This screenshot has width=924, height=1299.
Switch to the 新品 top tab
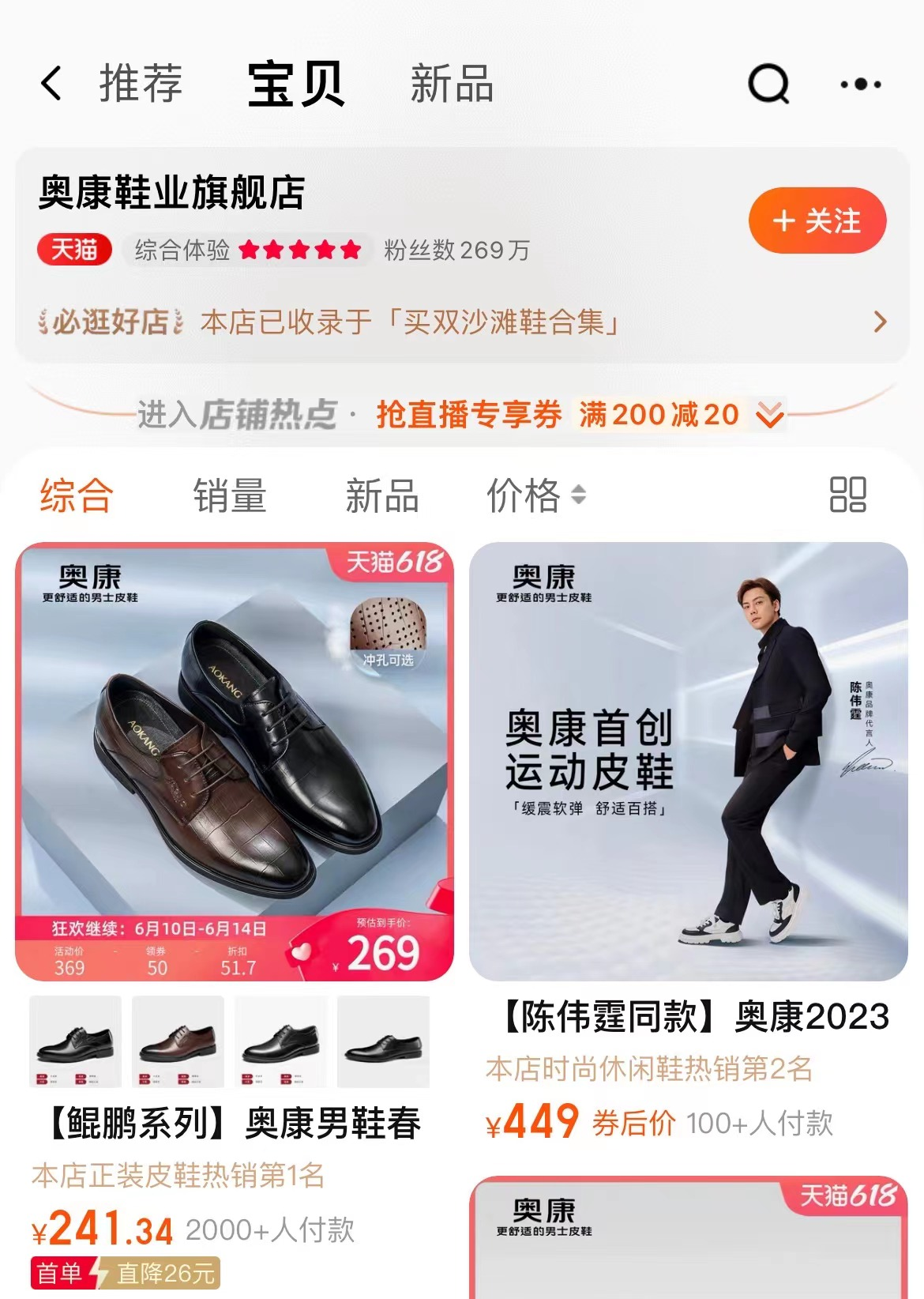(452, 84)
